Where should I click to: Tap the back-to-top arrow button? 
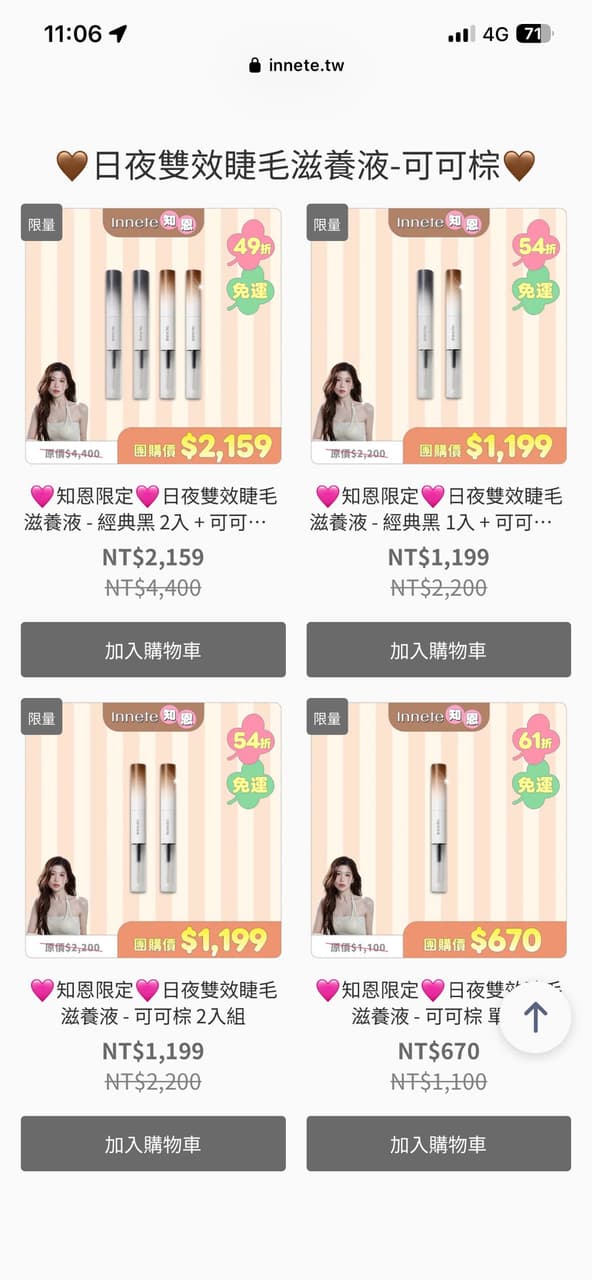point(535,1018)
